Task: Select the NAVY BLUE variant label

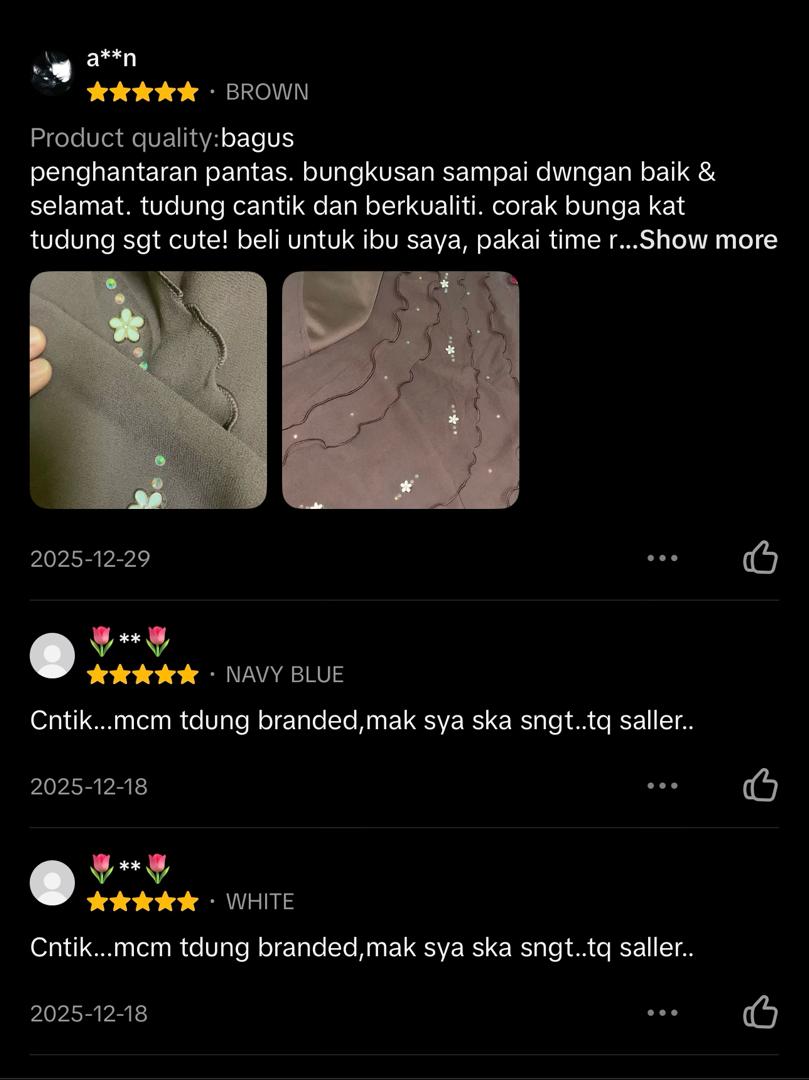Action: point(286,674)
